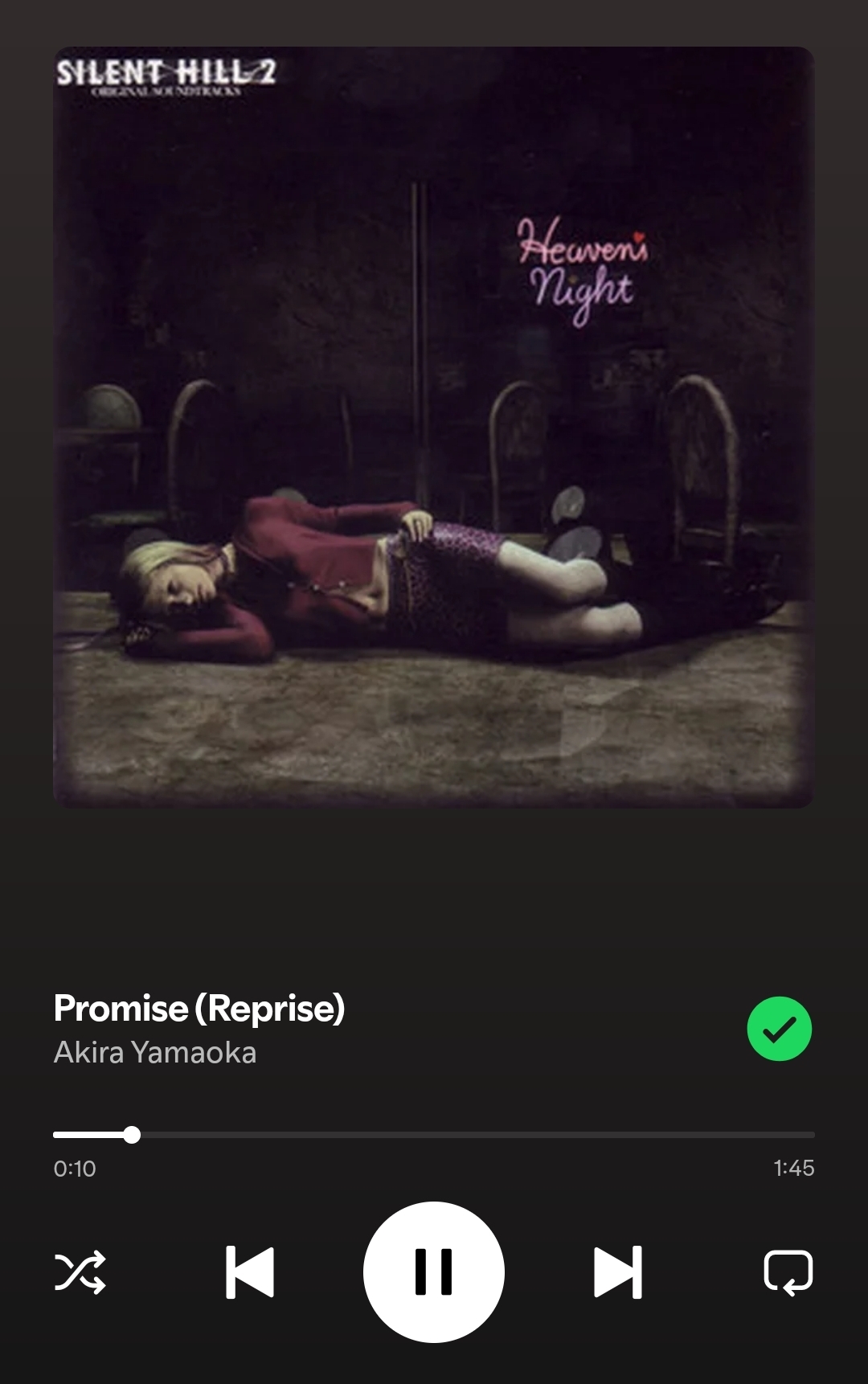
Task: Tap the playback progress bar to seek
Action: point(434,1135)
